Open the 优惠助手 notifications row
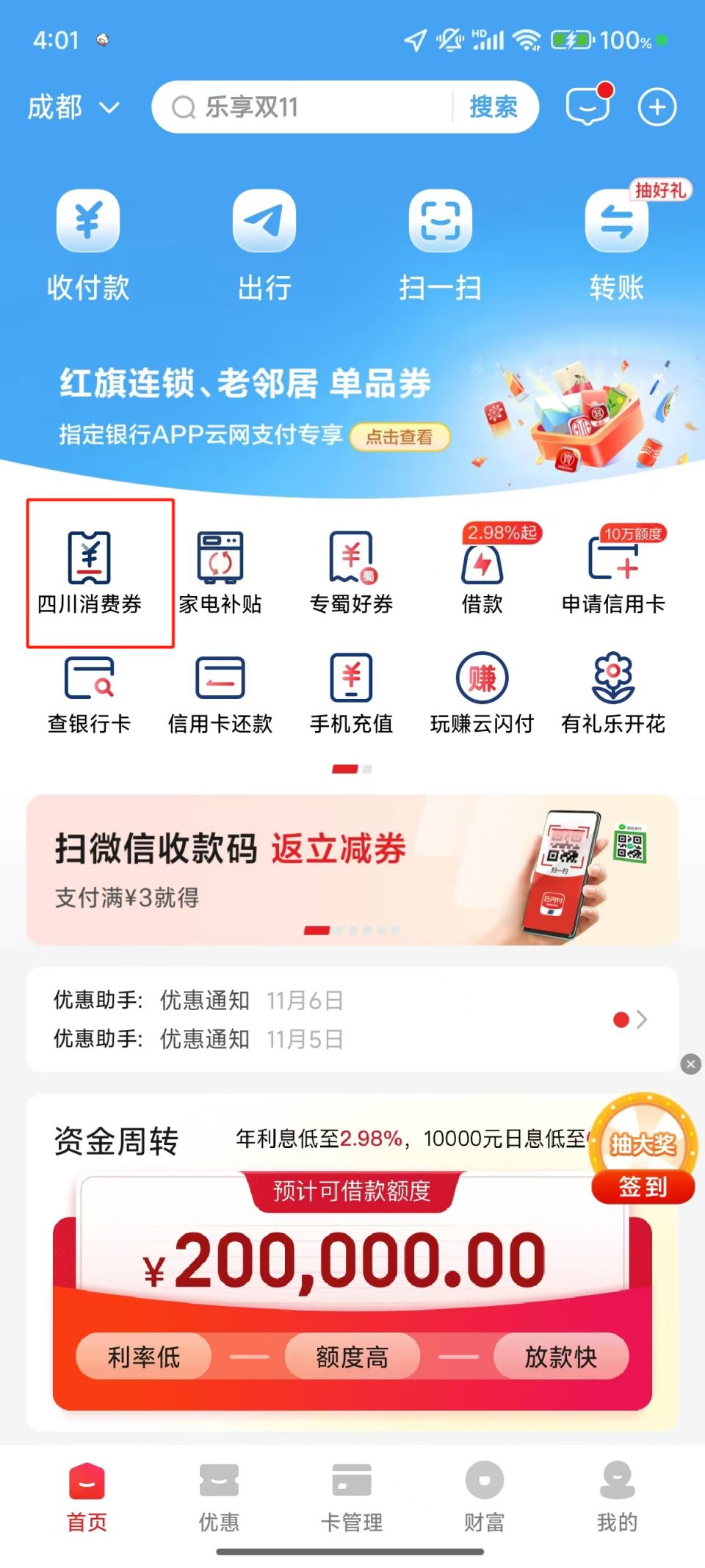Viewport: 705px width, 1568px height. coord(352,1019)
